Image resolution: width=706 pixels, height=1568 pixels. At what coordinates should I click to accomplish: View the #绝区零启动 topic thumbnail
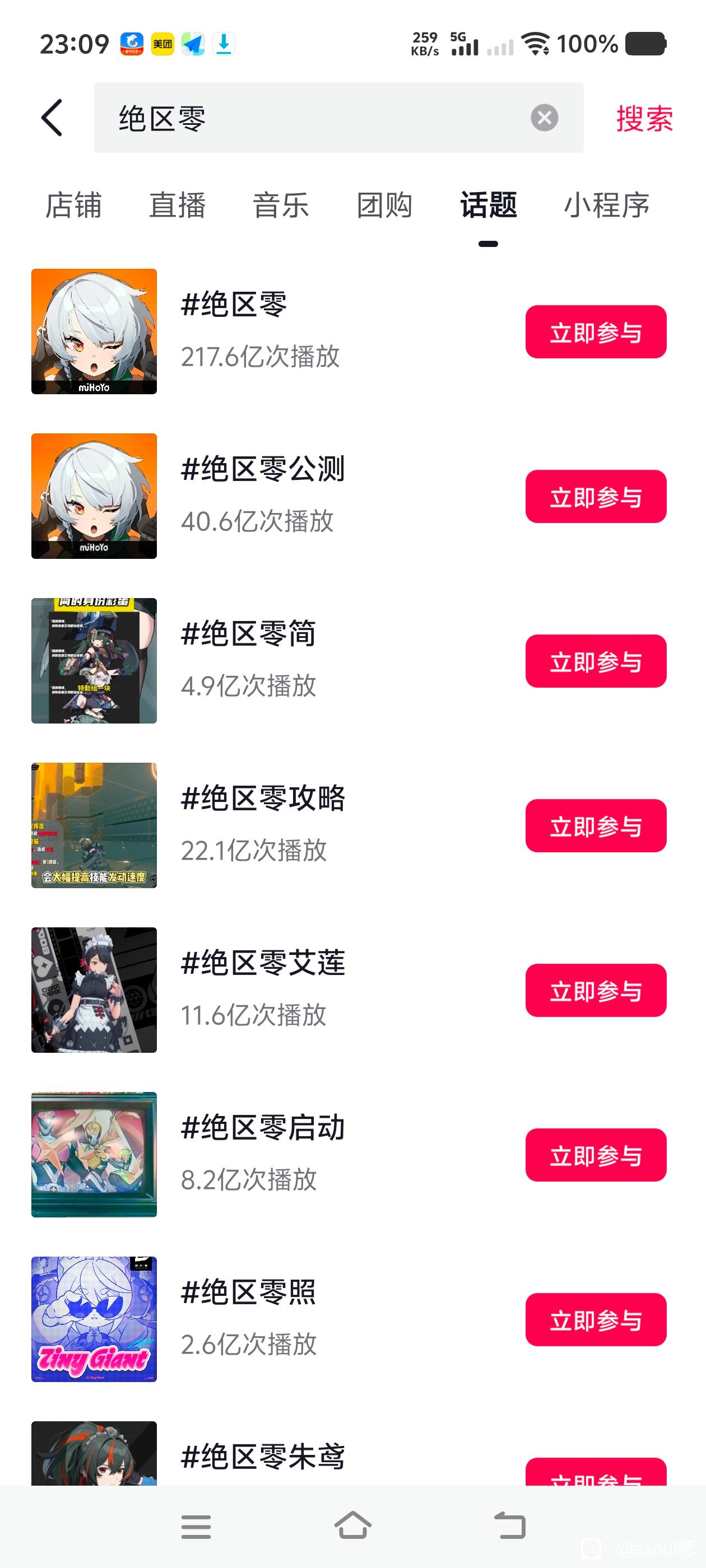pyautogui.click(x=95, y=1154)
